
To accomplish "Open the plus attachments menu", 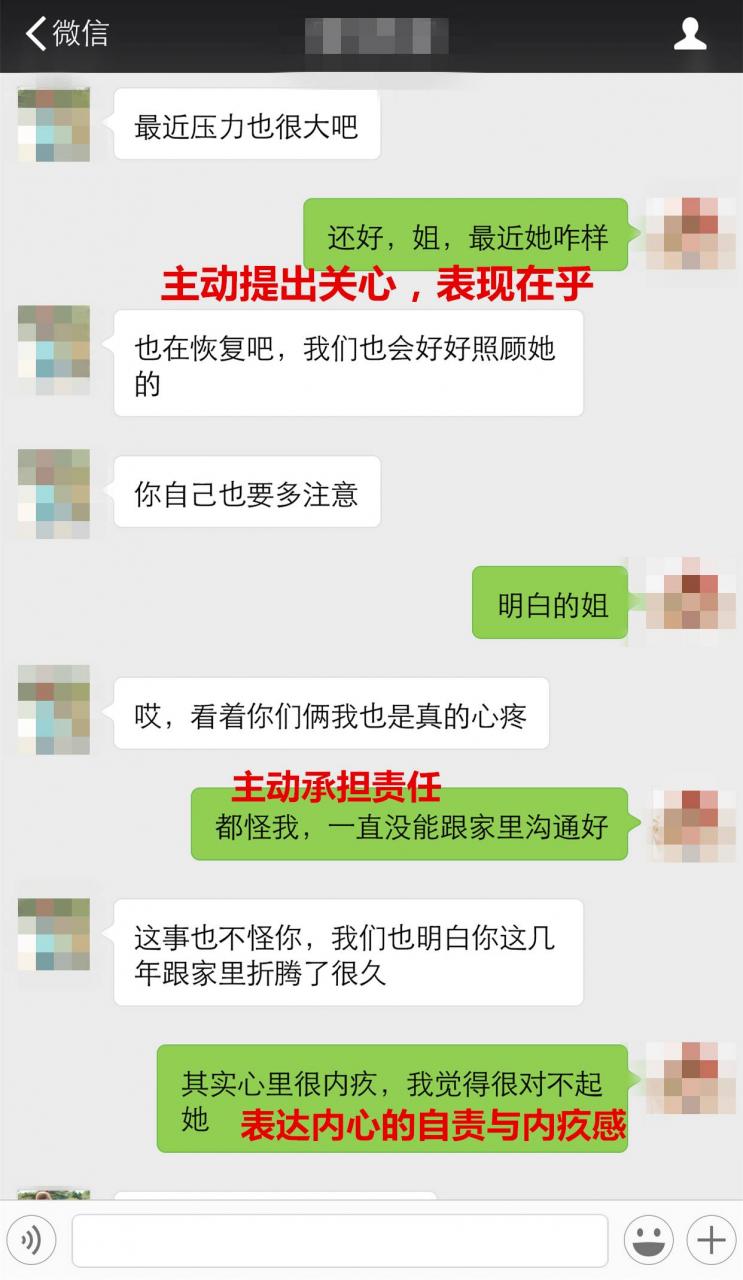I will pos(710,1241).
